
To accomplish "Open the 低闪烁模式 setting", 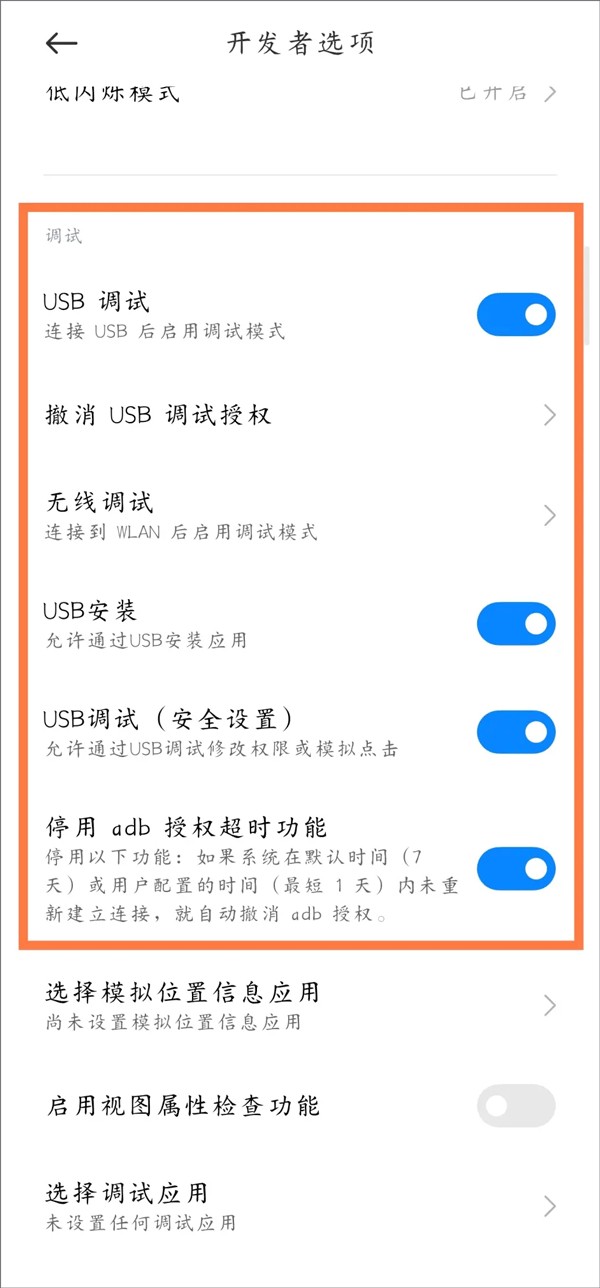I will (300, 95).
